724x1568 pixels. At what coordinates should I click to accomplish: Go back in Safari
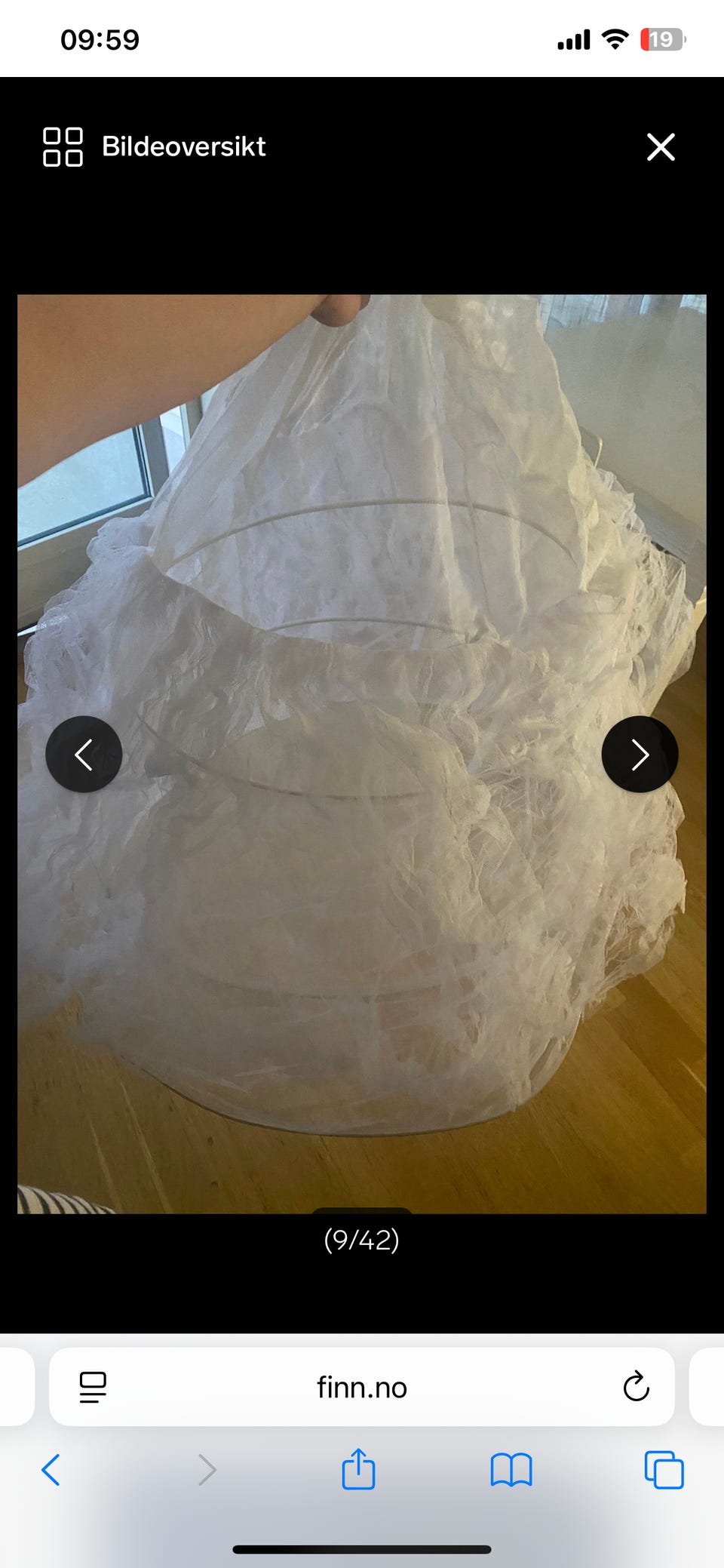coord(51,1470)
